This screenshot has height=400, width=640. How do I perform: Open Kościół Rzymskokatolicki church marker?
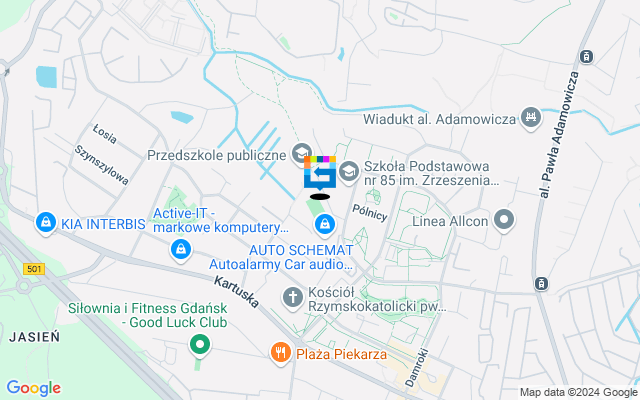[293, 297]
